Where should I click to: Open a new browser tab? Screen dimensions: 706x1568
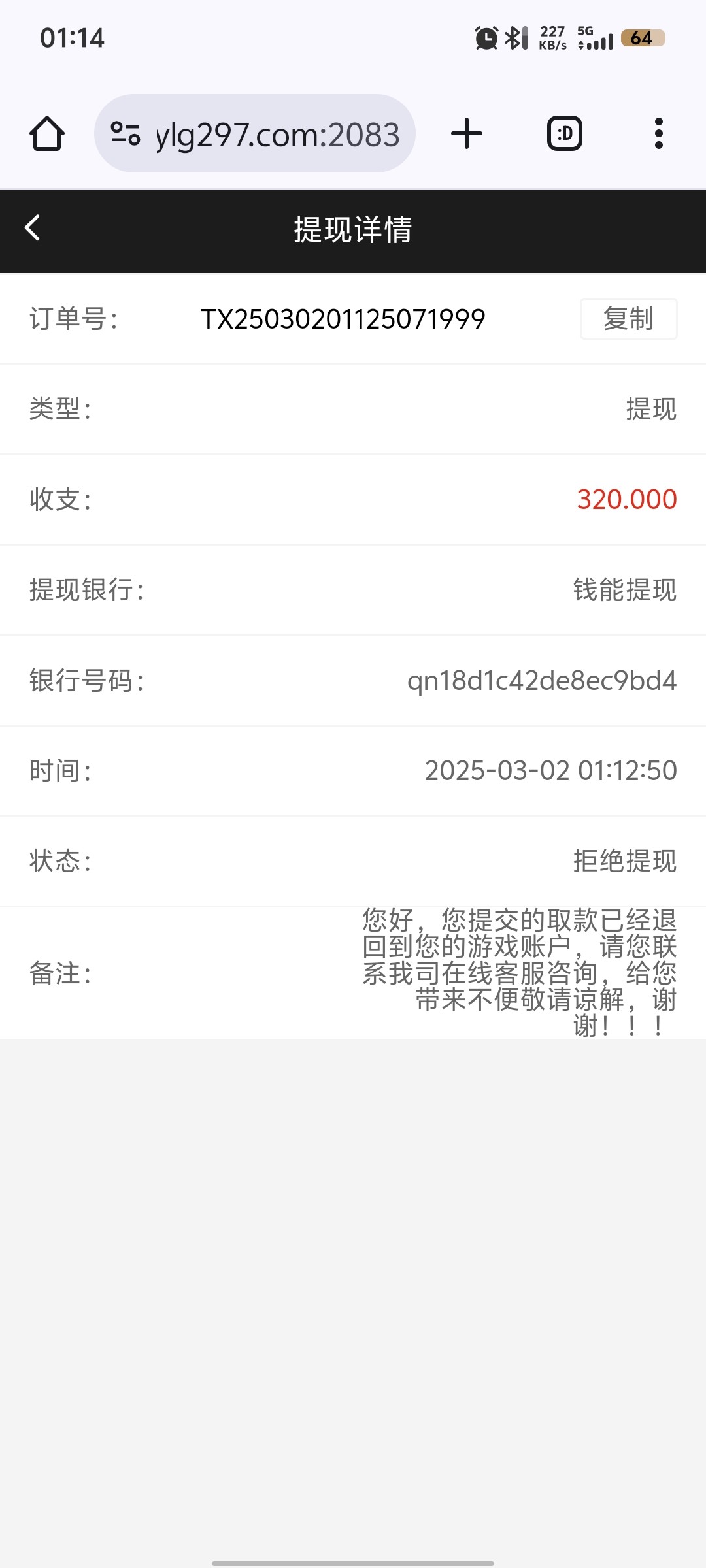[x=467, y=134]
